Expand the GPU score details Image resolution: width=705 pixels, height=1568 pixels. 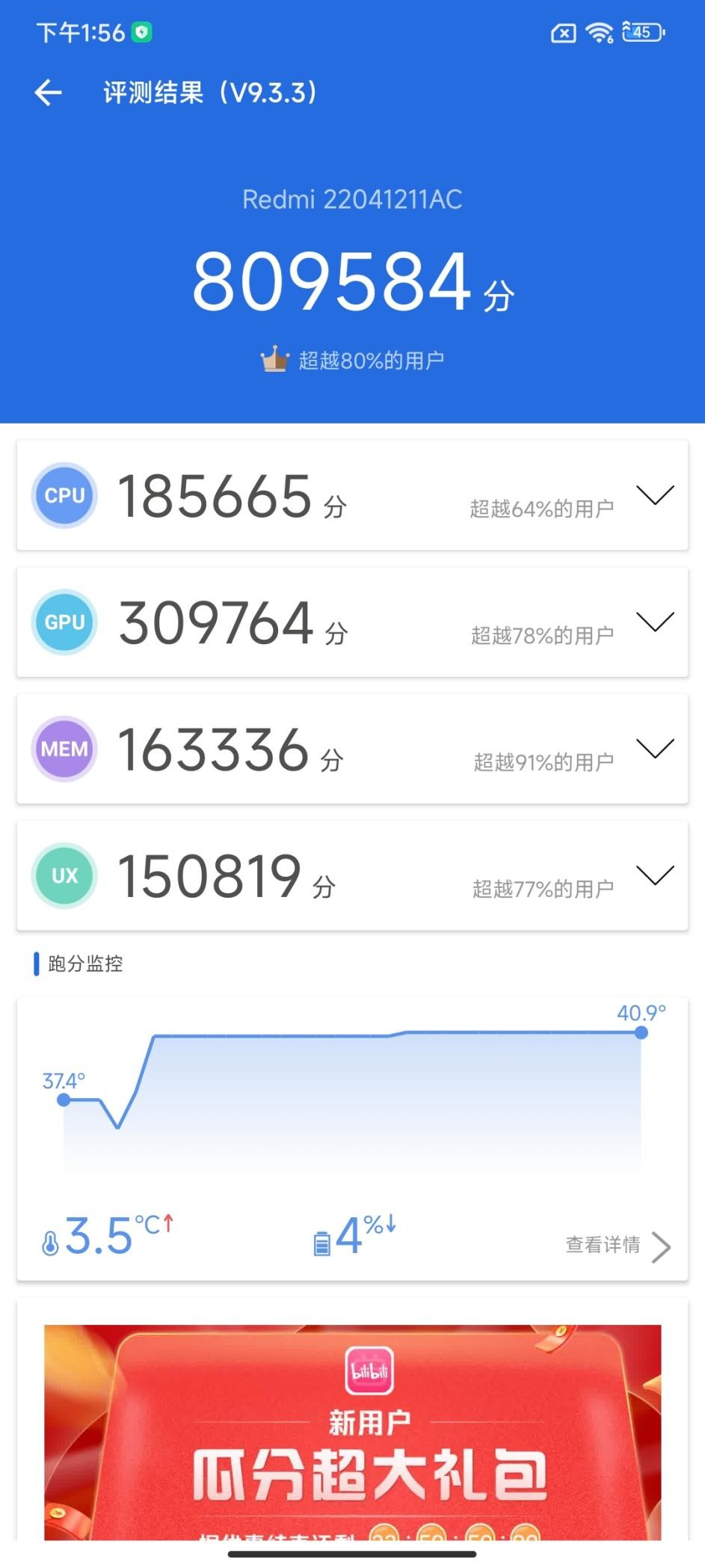pos(656,622)
